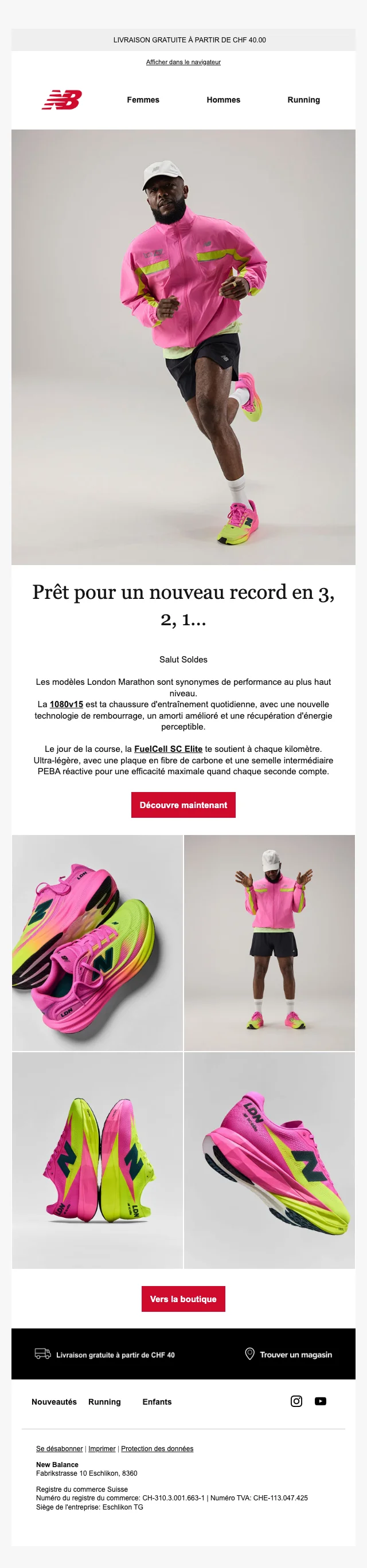This screenshot has height=1568, width=367.
Task: Open the Instagram icon
Action: point(296,1401)
